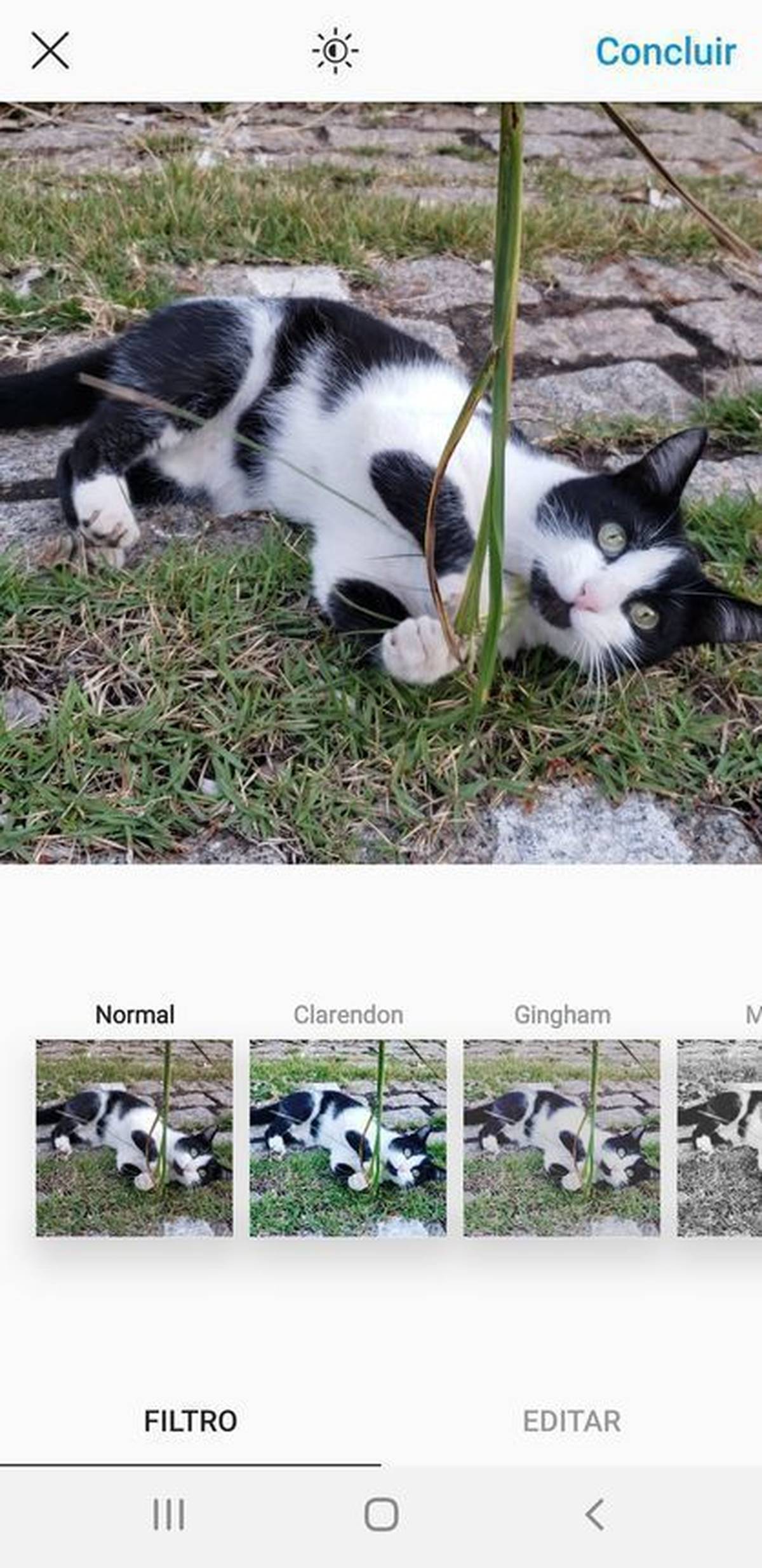The image size is (762, 1568).
Task: Close the photo editor with X
Action: click(50, 51)
